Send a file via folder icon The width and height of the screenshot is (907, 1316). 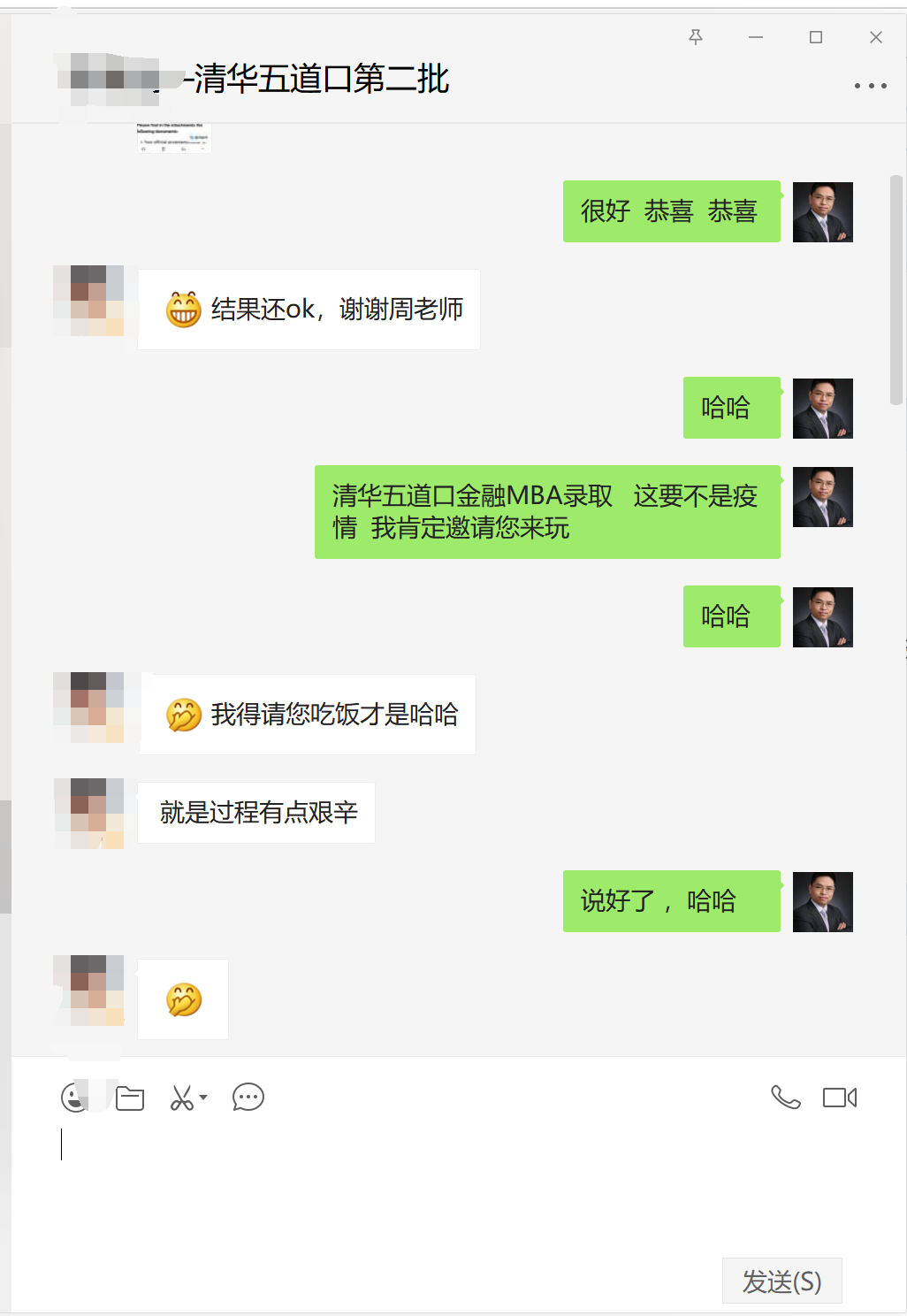[130, 1098]
